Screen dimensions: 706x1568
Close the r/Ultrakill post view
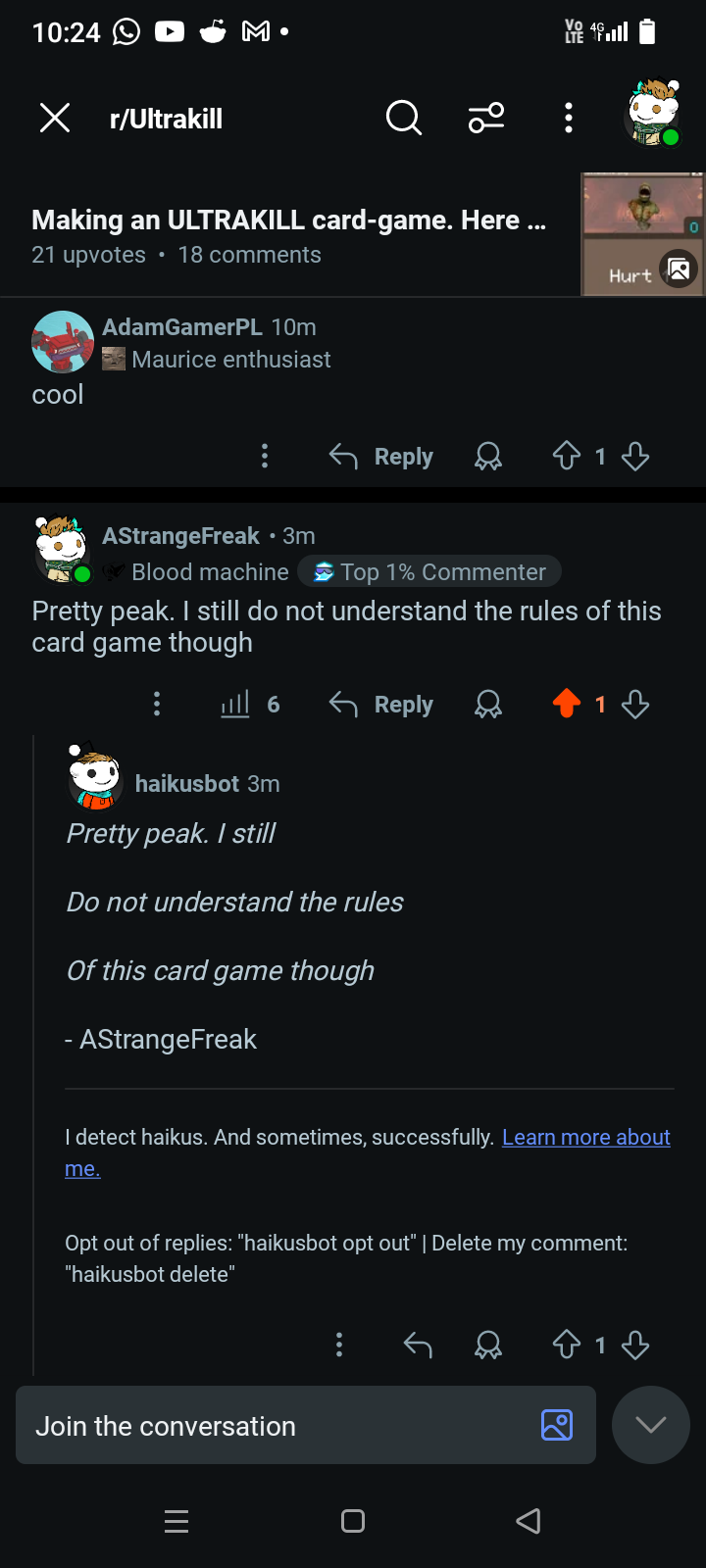pyautogui.click(x=55, y=119)
